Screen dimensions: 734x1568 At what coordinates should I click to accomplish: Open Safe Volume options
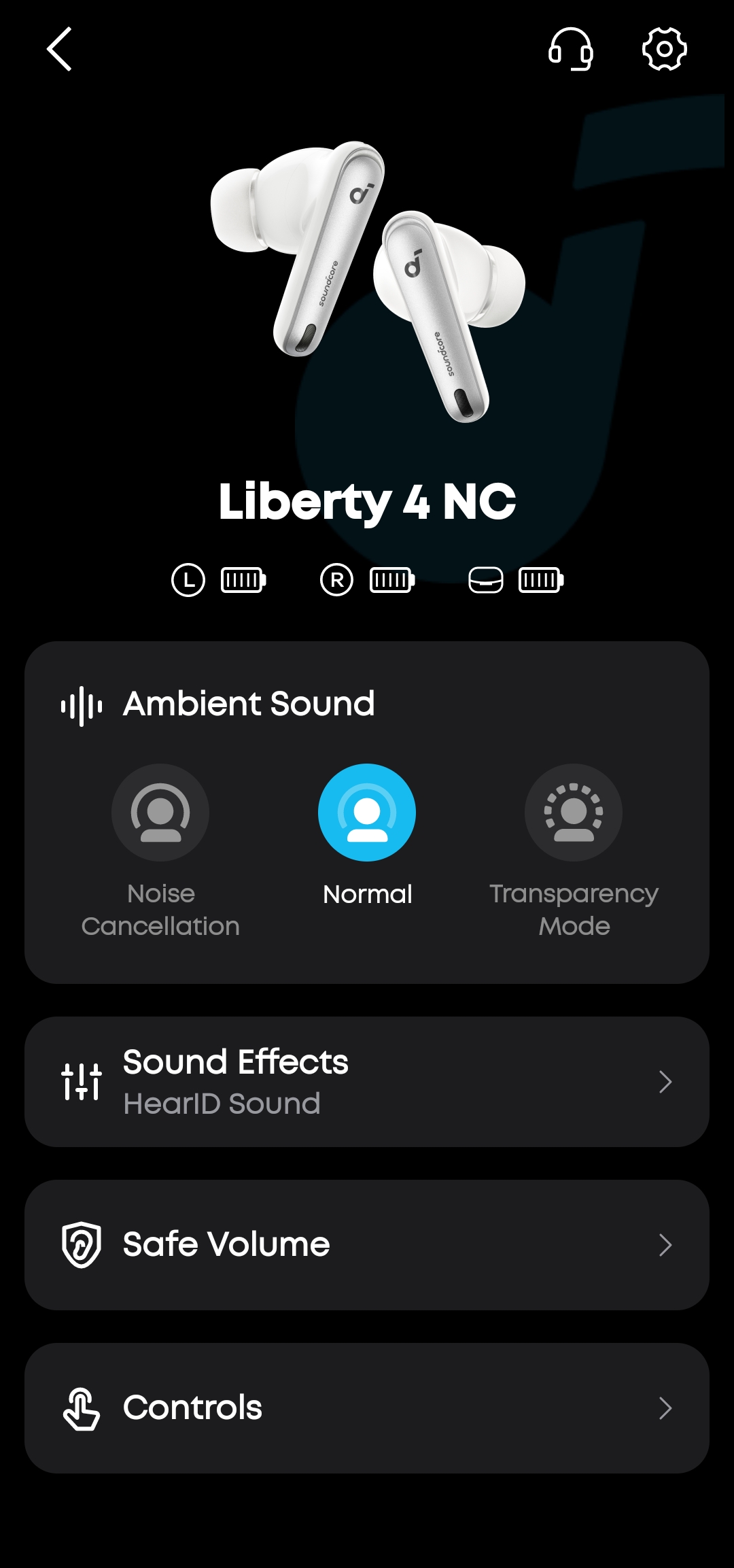tap(367, 1245)
